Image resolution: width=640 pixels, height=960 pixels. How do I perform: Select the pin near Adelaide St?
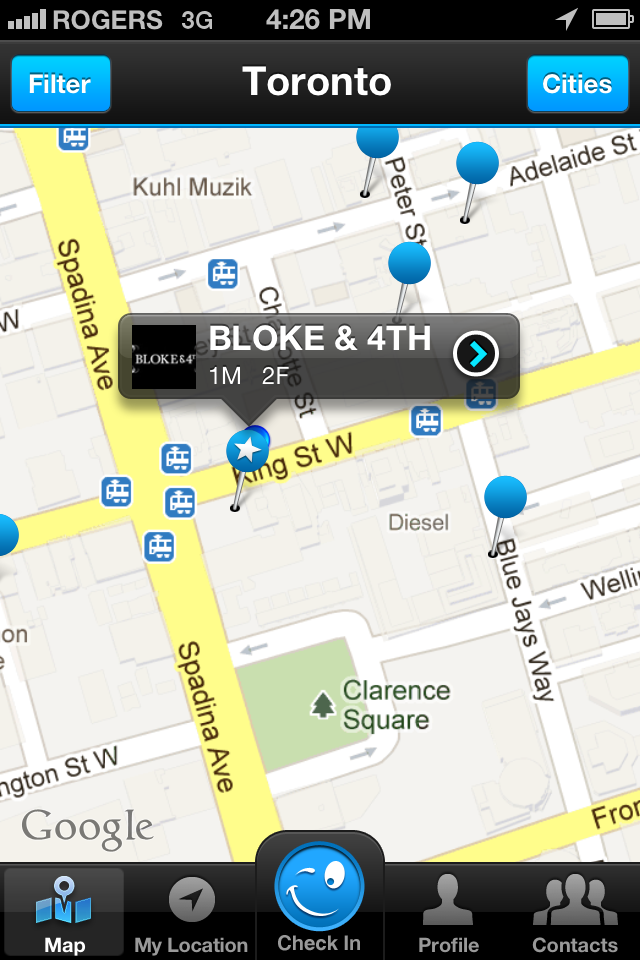477,165
